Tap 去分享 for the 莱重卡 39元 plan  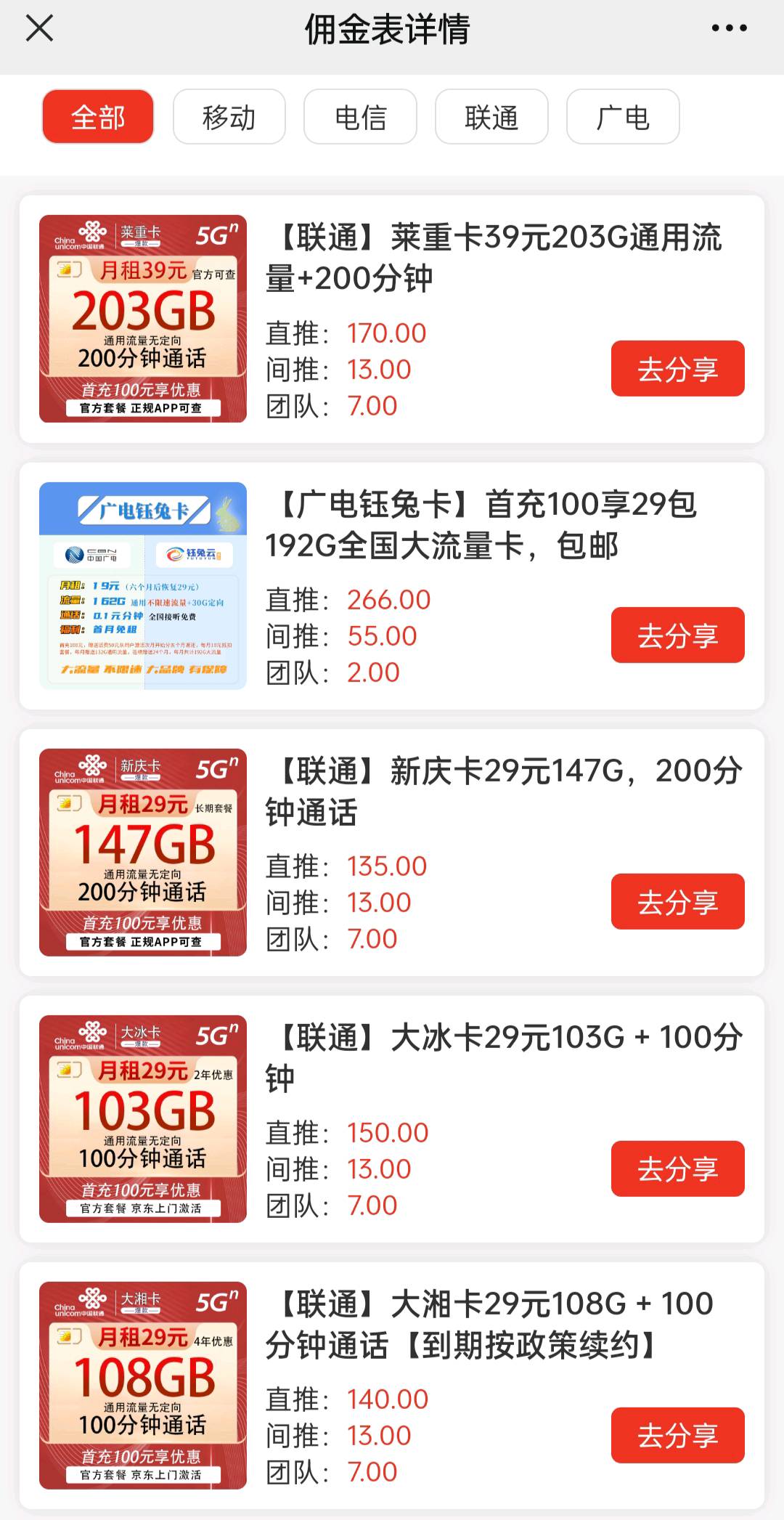(677, 369)
